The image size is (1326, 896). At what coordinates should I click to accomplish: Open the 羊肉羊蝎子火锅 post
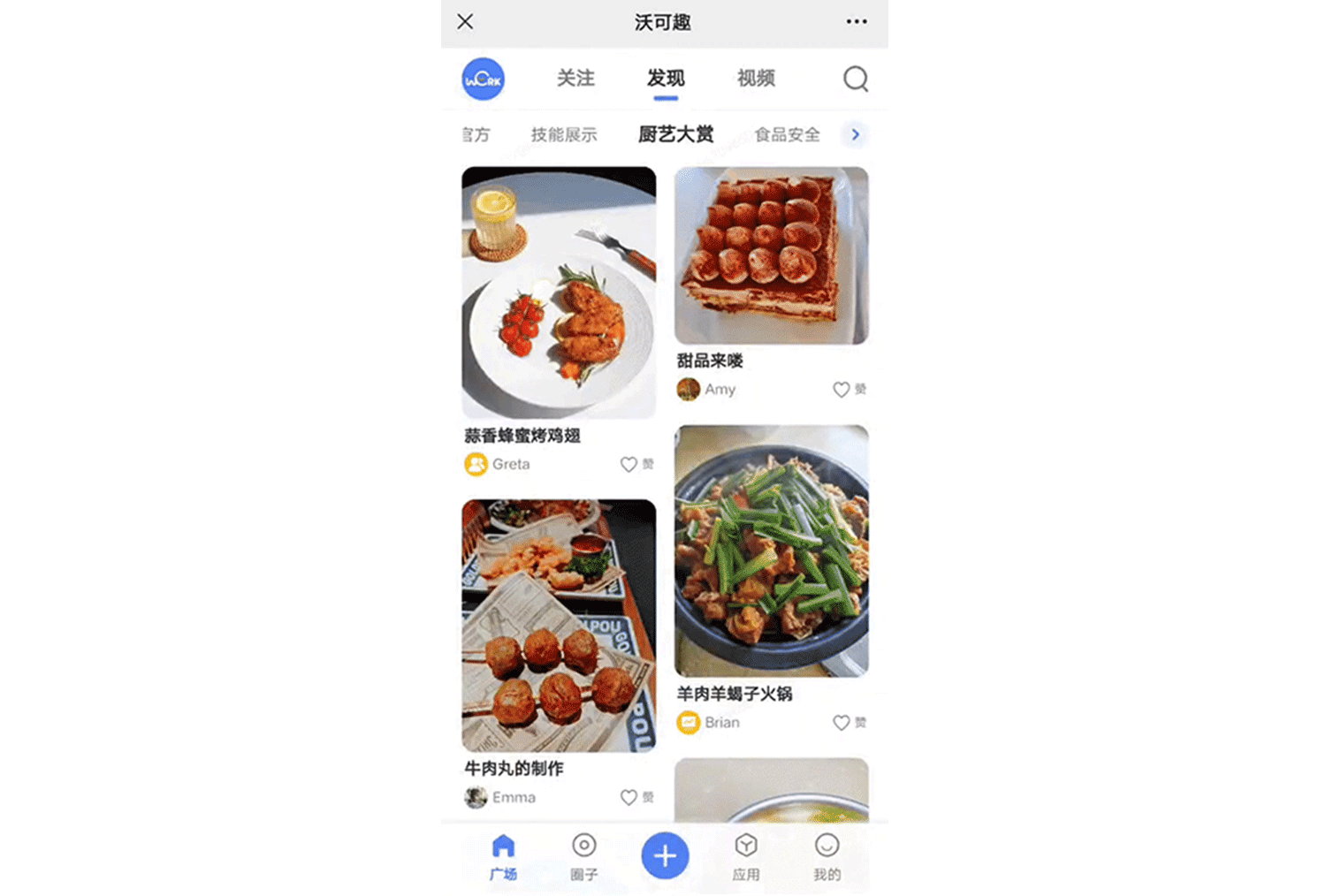click(x=771, y=551)
